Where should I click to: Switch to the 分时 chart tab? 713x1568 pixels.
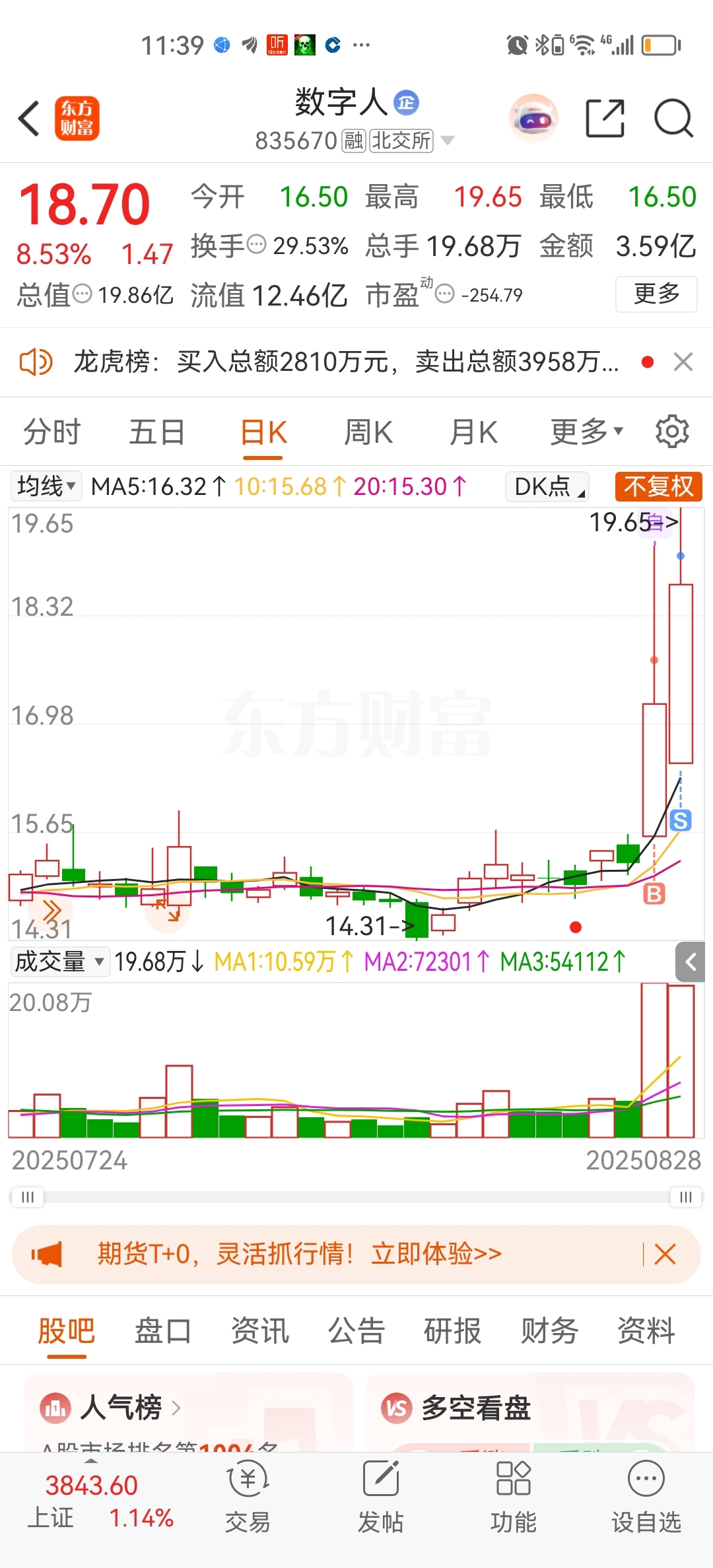point(51,433)
